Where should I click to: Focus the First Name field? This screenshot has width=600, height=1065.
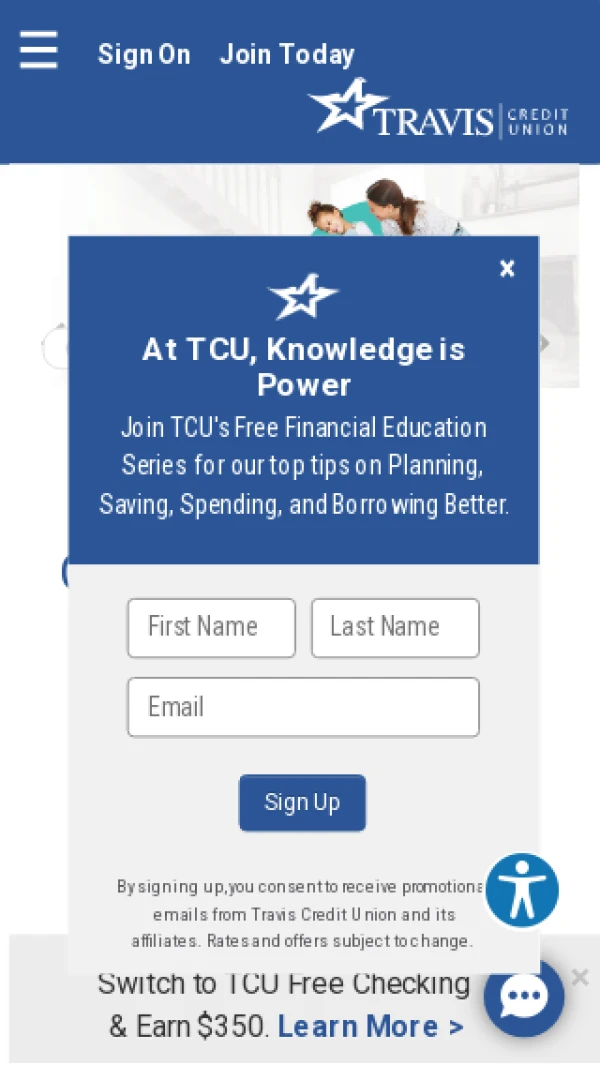[x=211, y=628]
